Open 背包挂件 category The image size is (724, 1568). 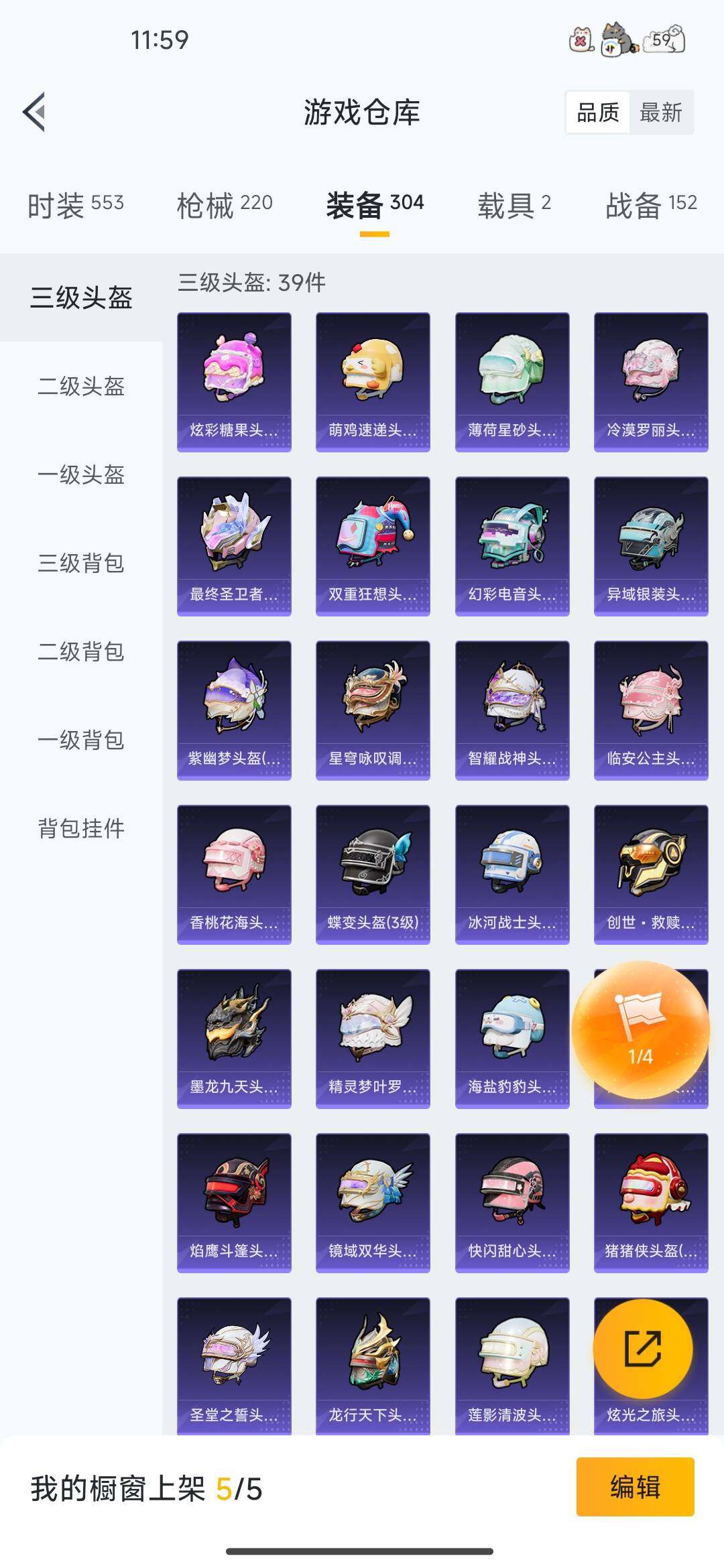(x=81, y=828)
